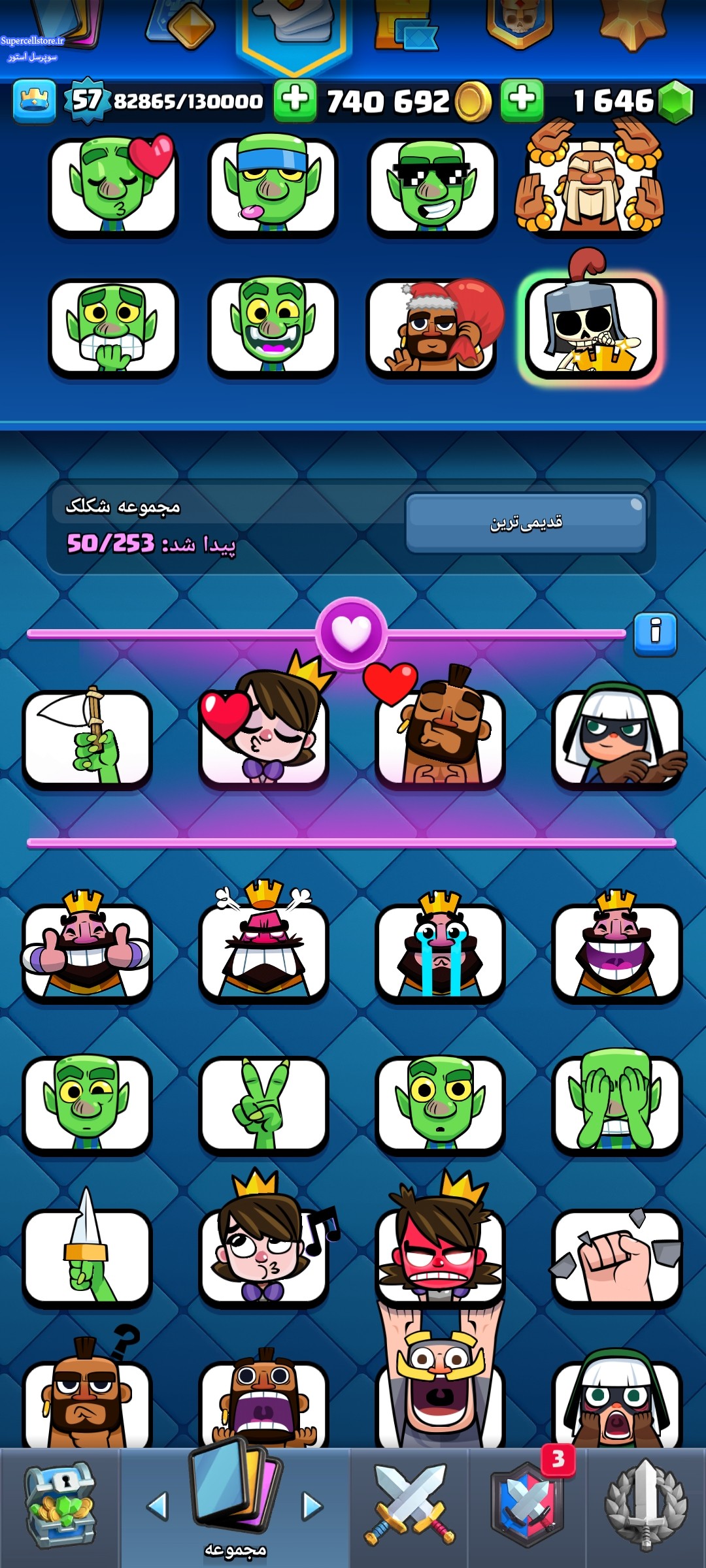Open the shop chest tab
Screen dimensions: 706x1568
[59, 1507]
